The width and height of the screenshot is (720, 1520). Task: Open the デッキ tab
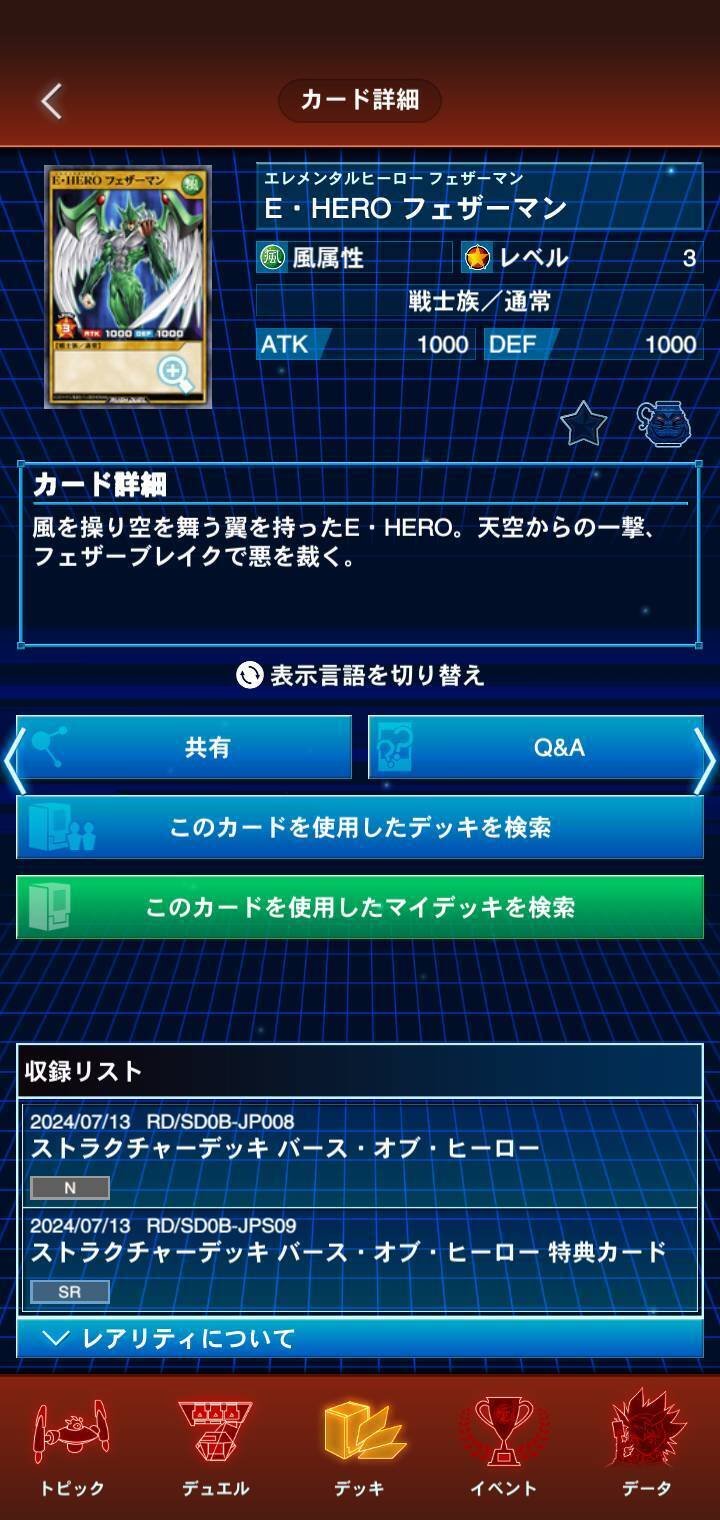[x=360, y=1446]
